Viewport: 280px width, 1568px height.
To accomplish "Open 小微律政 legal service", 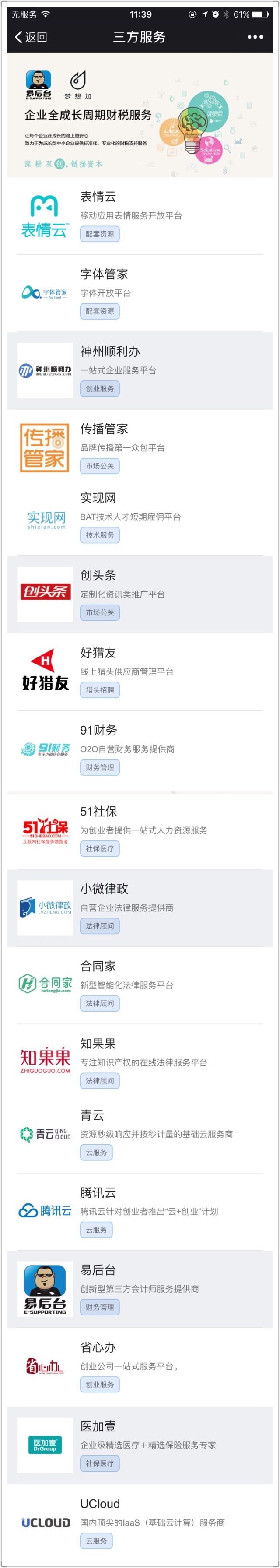I will click(140, 907).
